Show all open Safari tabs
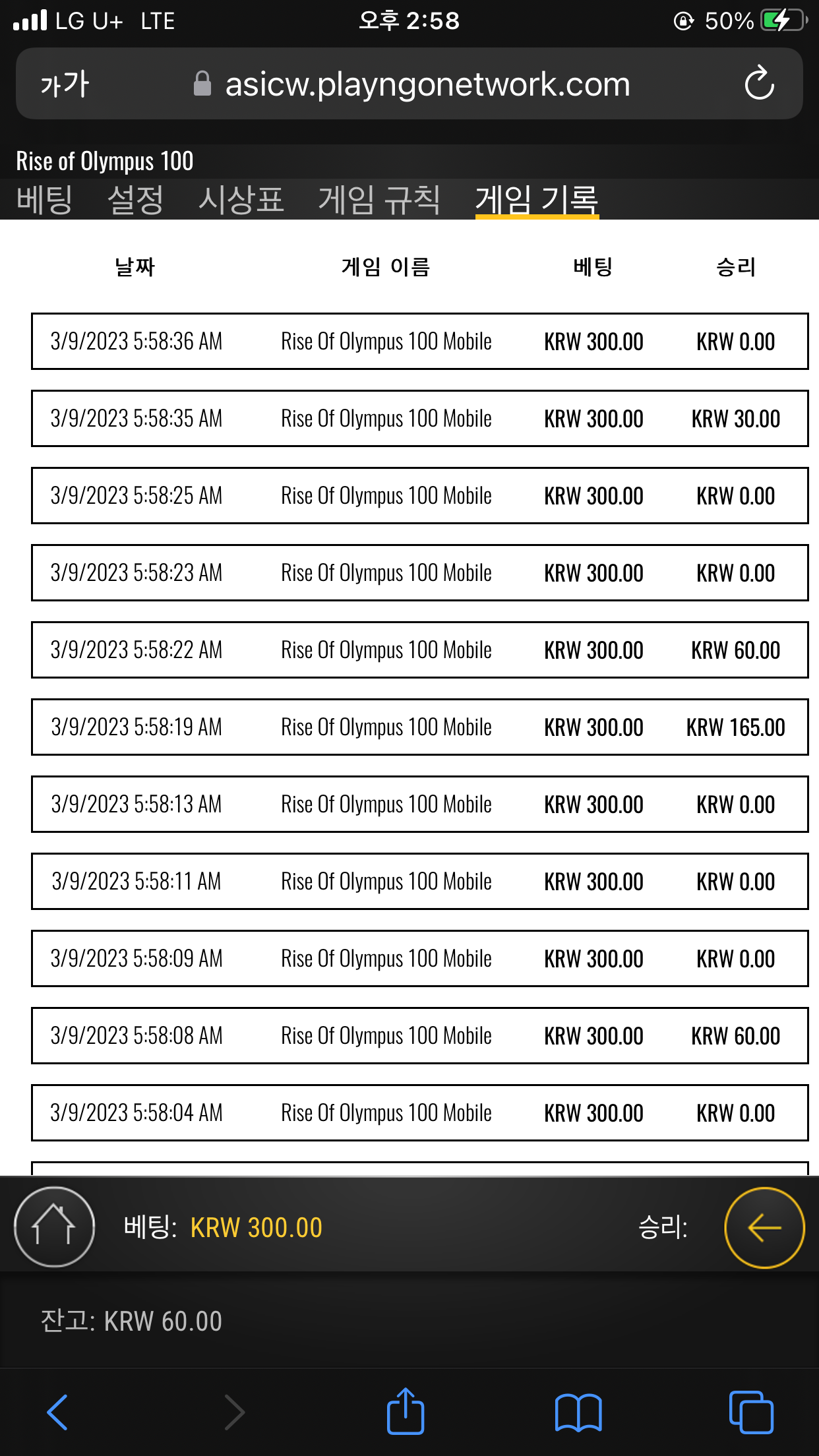 click(751, 1412)
